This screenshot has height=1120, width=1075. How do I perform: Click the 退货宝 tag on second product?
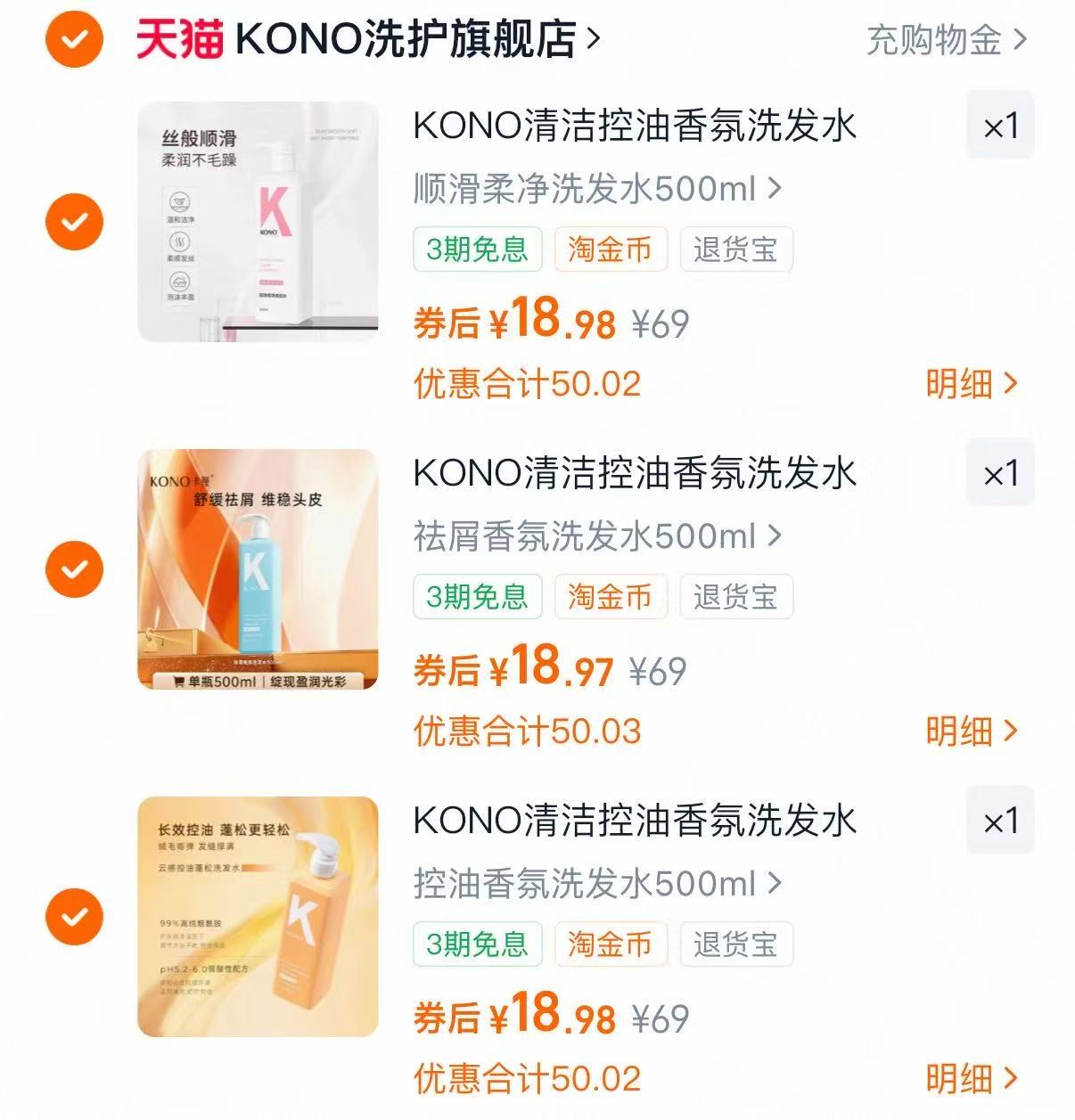click(734, 597)
